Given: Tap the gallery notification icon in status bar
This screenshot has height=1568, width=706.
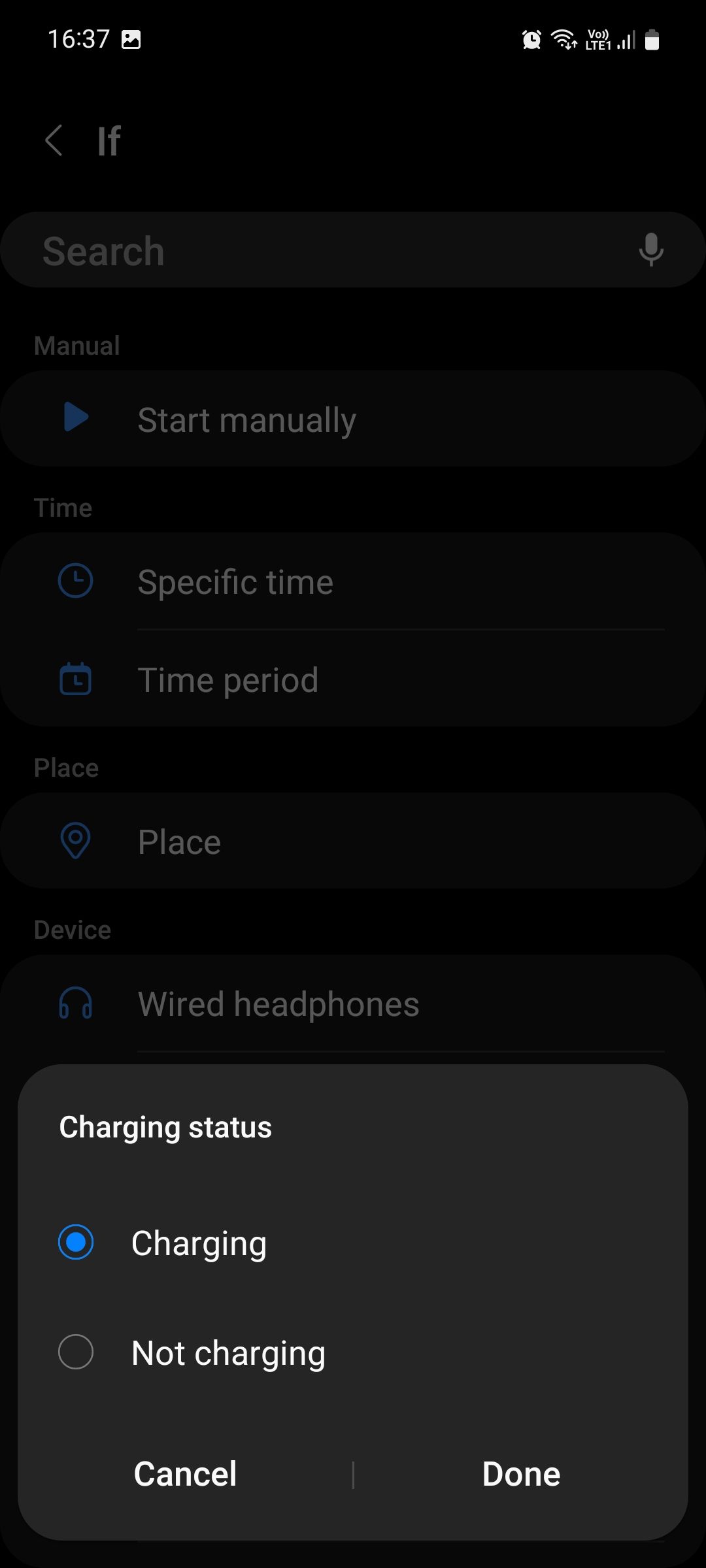Looking at the screenshot, I should coord(130,40).
